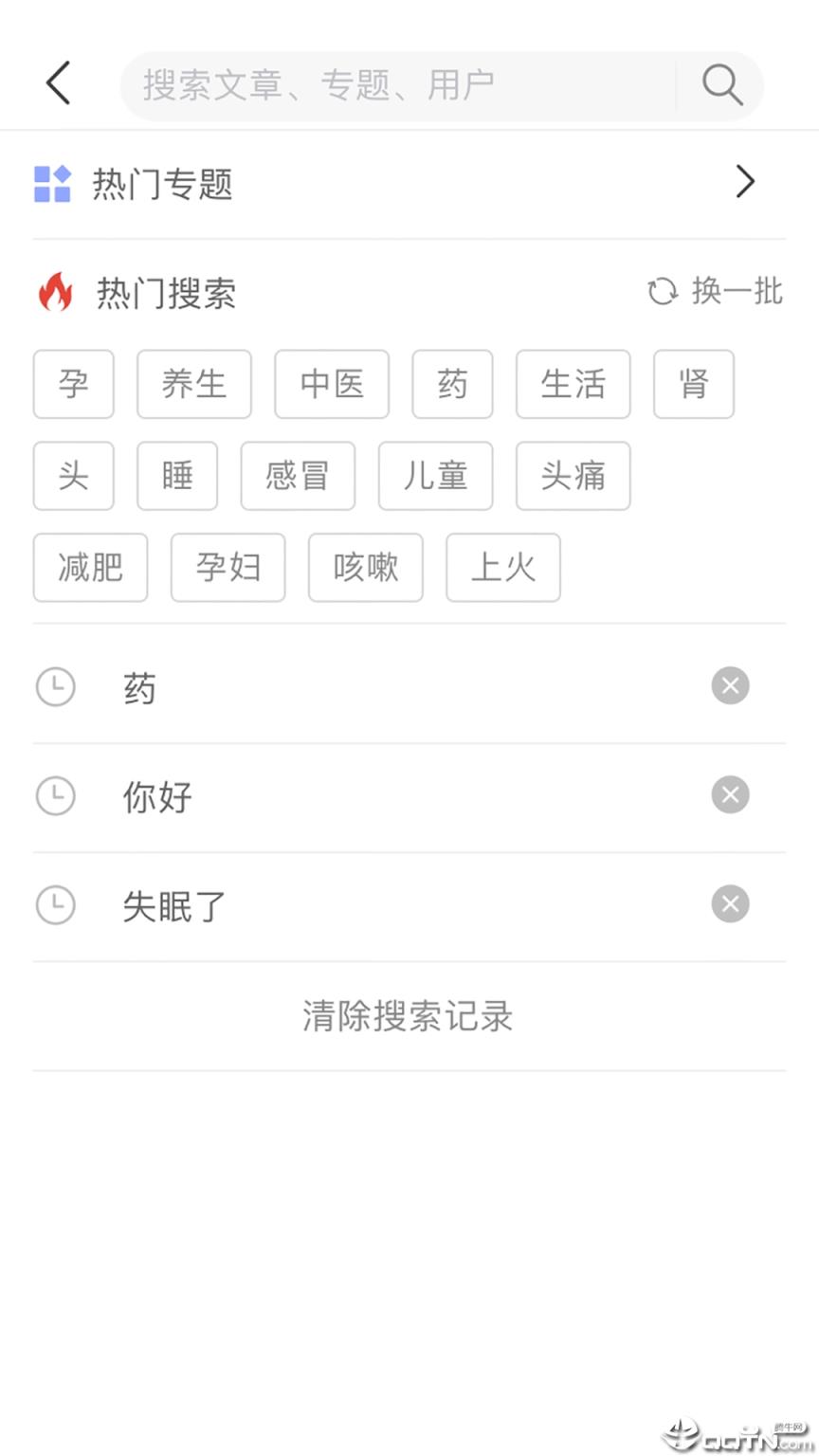Click the search input field
819x1456 pixels.
pos(398,85)
